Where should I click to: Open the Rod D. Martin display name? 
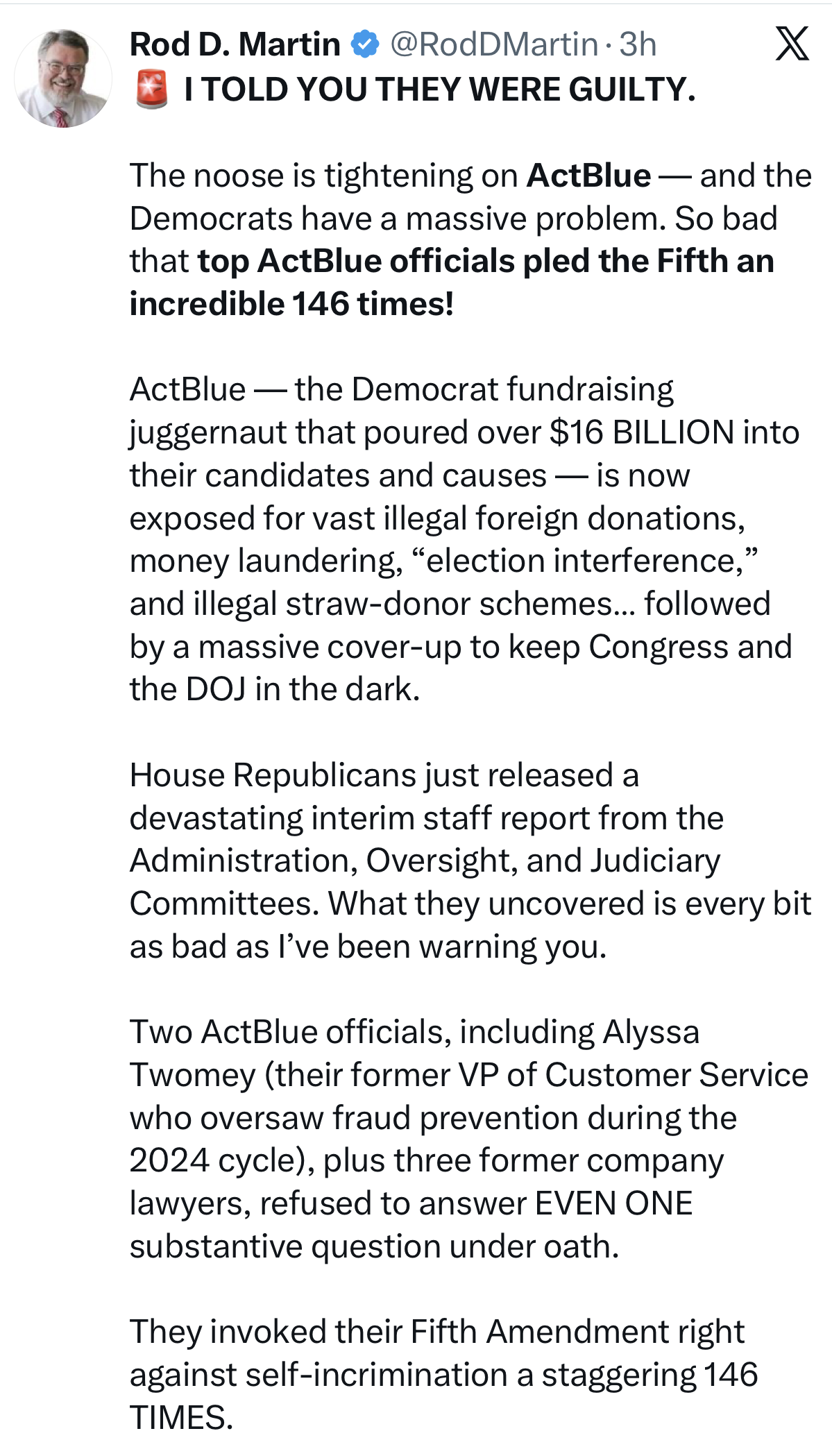(x=235, y=44)
